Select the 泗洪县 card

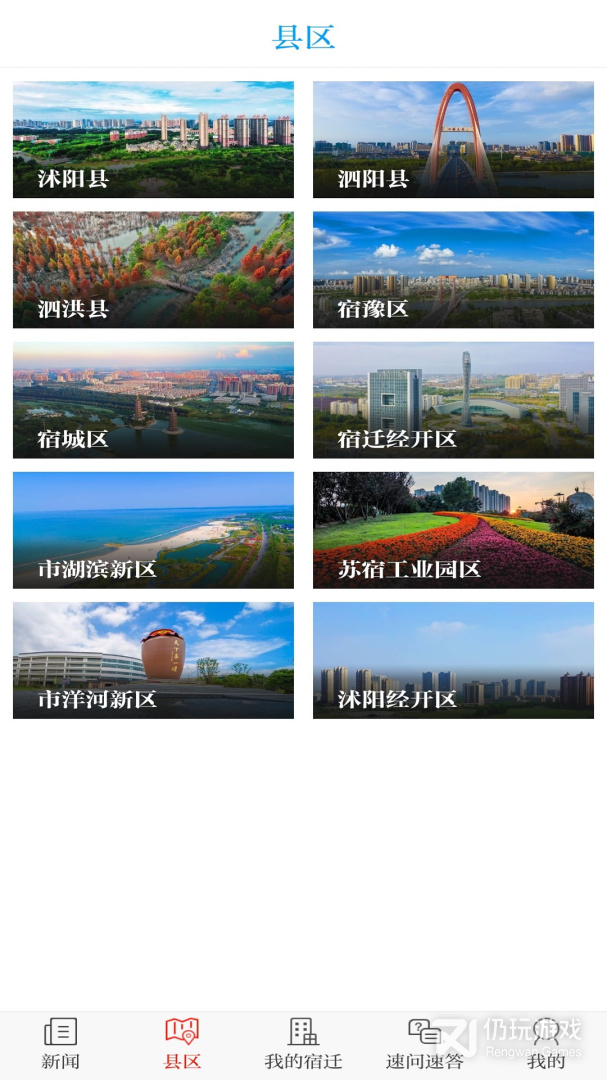click(153, 270)
